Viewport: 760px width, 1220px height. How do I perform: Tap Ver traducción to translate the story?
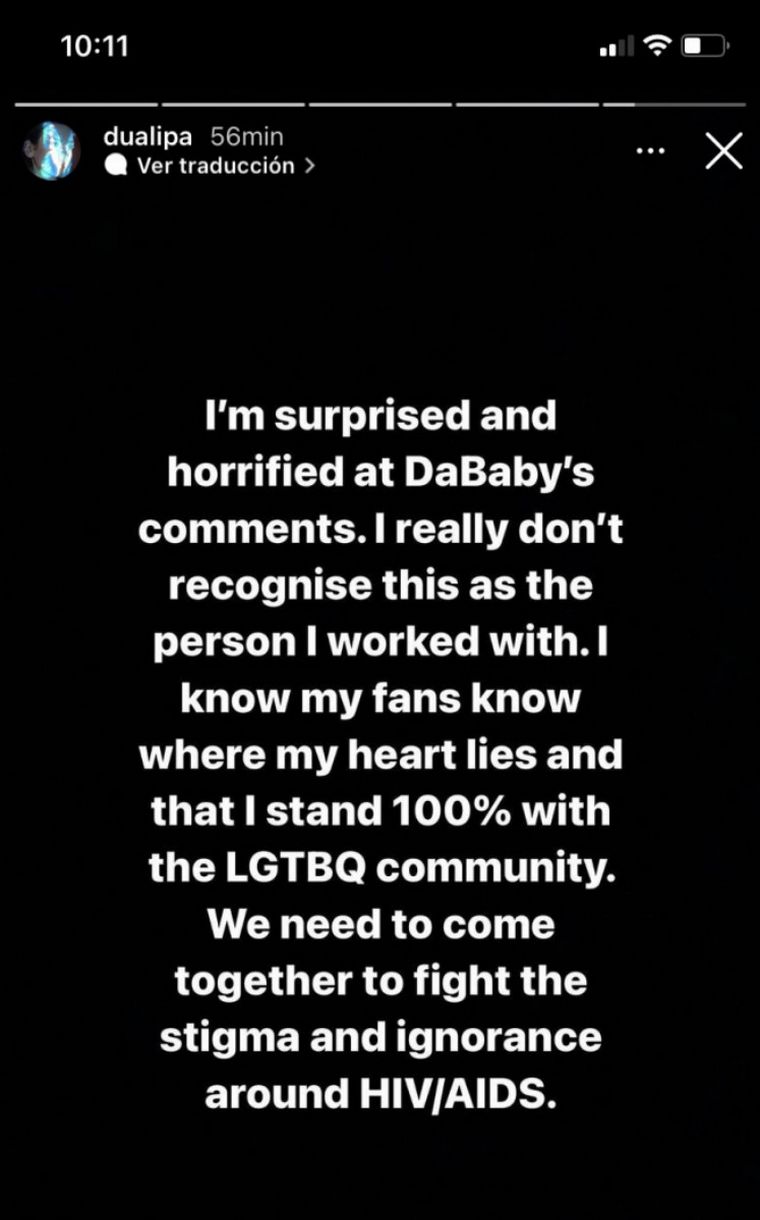click(x=215, y=166)
